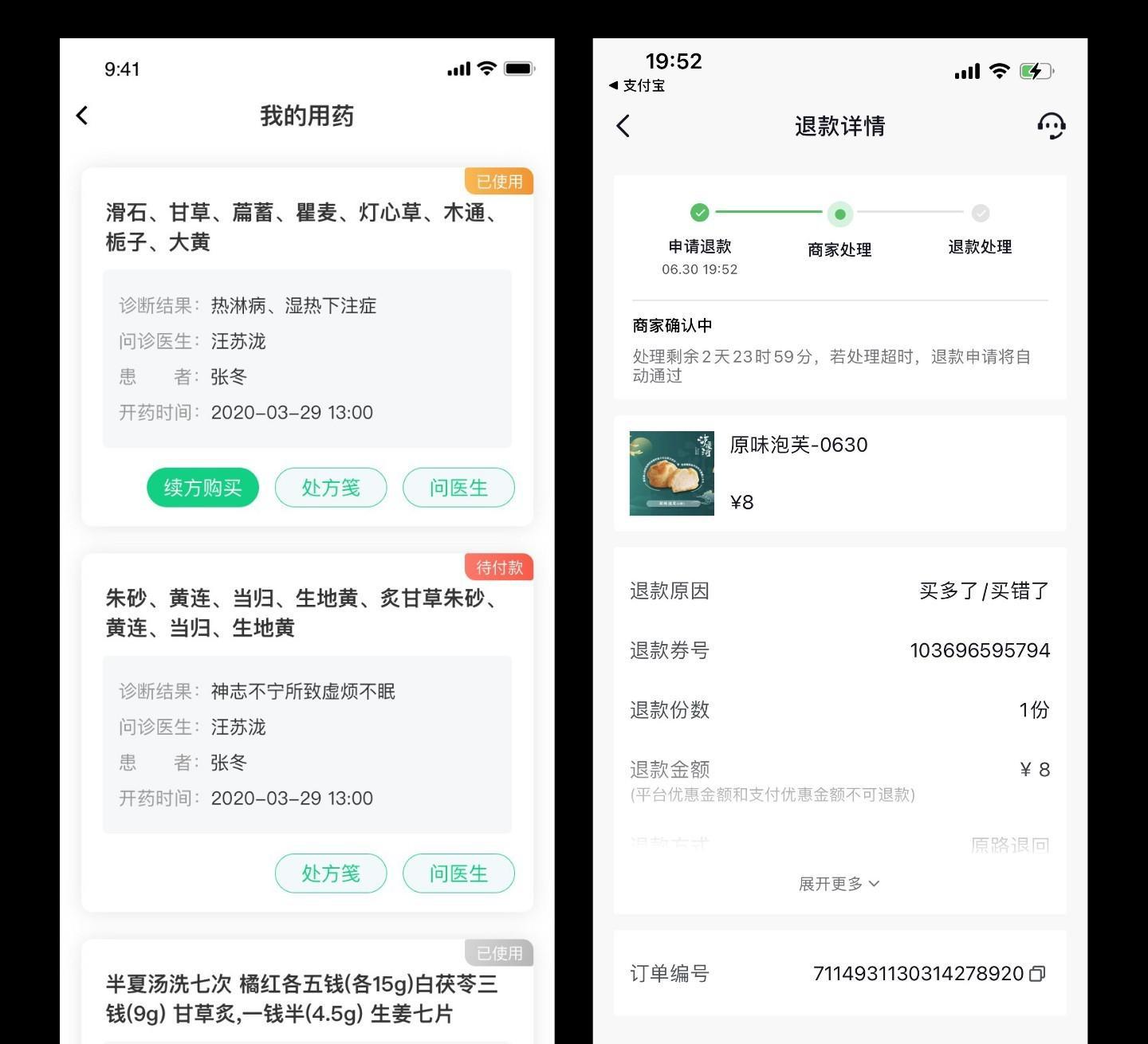Tap 问医生 on the 朱砂、黄连 card
The height and width of the screenshot is (1044, 1148).
point(458,873)
